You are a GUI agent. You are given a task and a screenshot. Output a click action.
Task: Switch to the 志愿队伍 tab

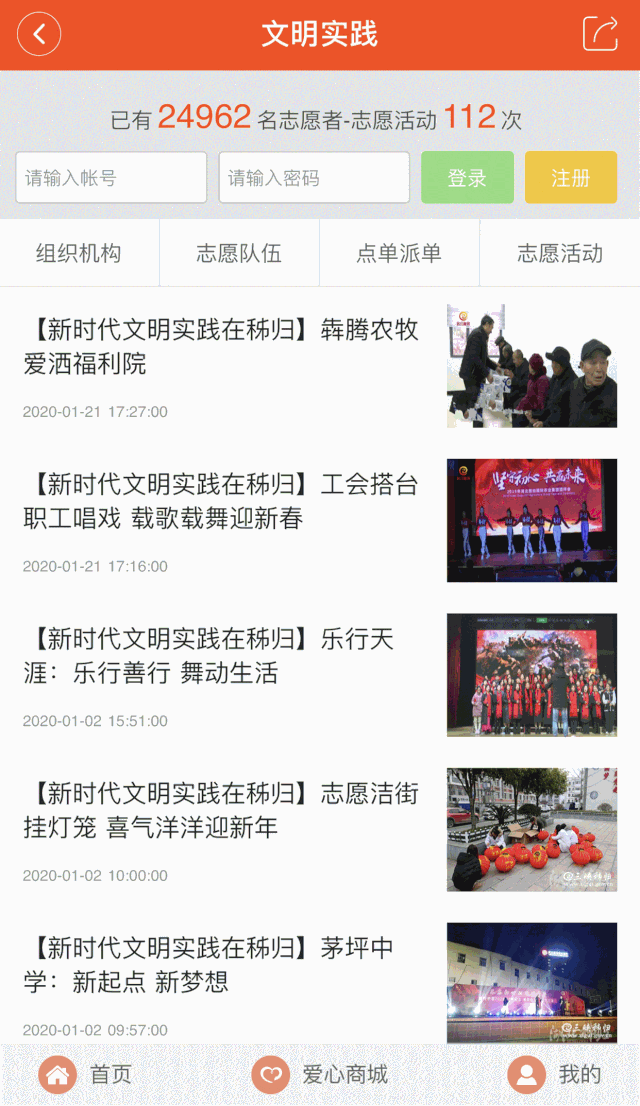click(x=239, y=253)
